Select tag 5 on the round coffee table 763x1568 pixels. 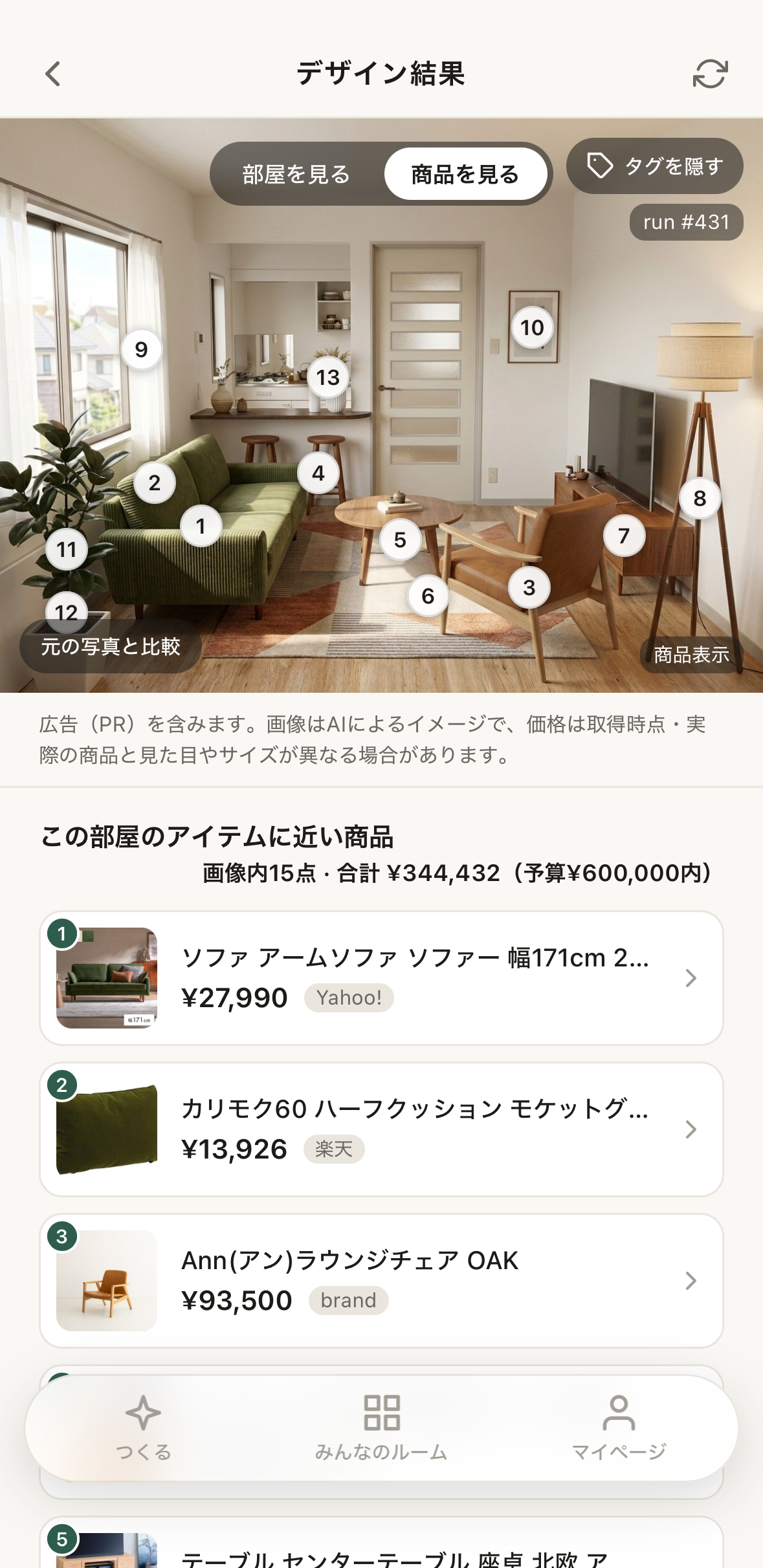tap(400, 539)
